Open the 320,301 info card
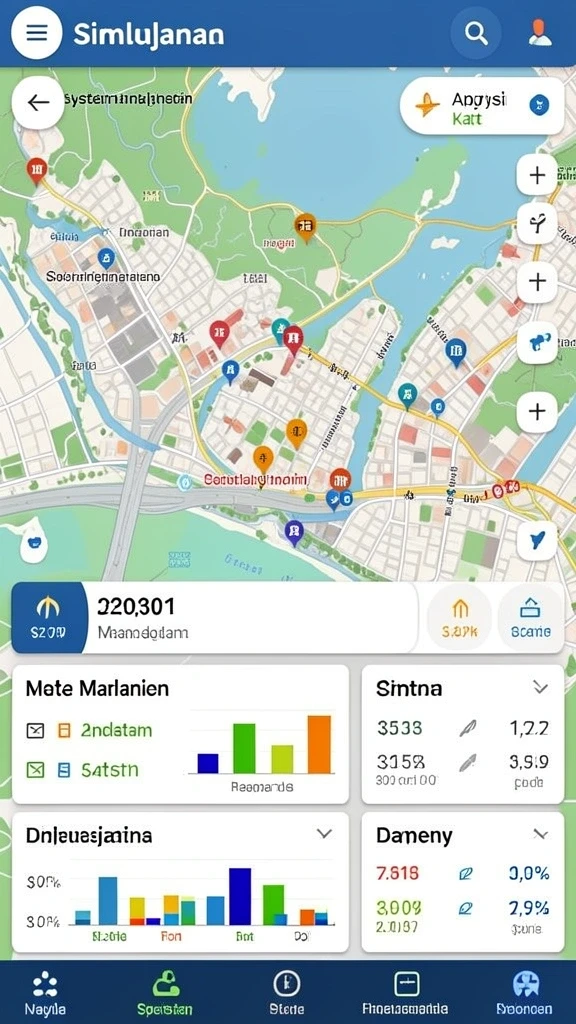 click(214, 618)
